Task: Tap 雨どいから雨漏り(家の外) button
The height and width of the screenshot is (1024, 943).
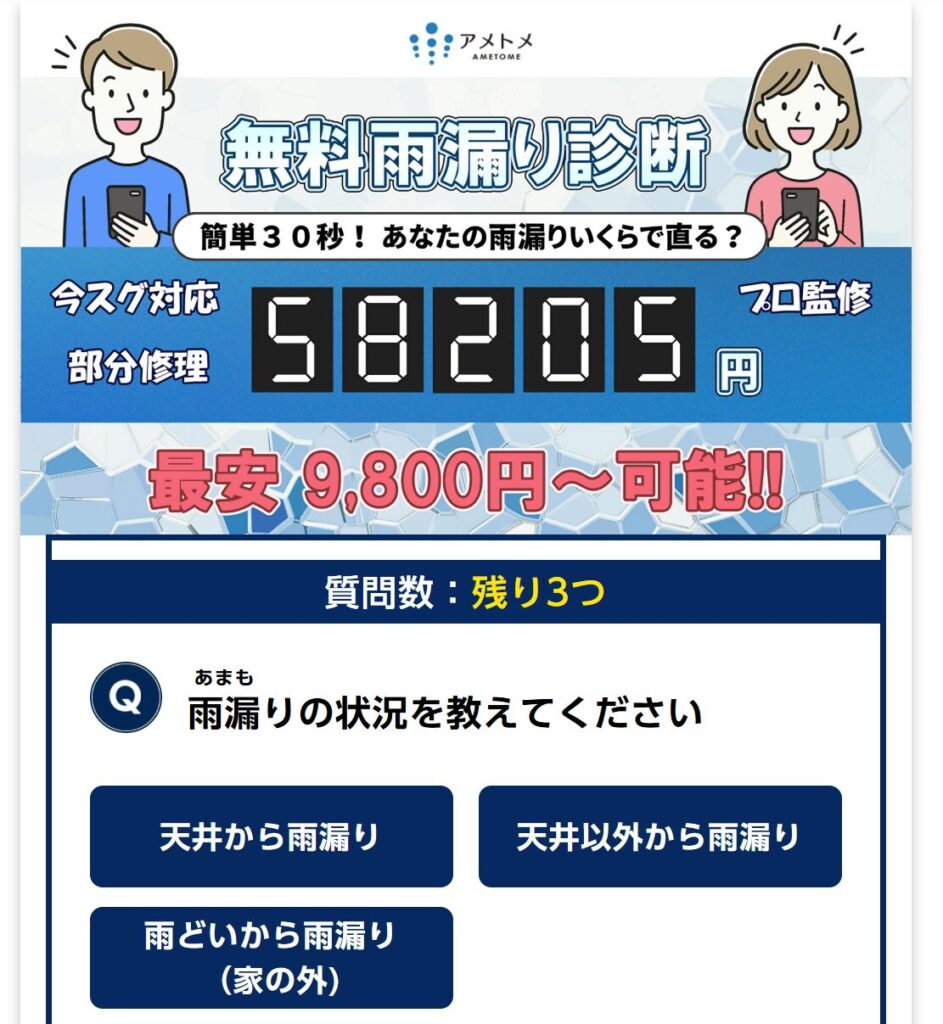Action: (271, 957)
